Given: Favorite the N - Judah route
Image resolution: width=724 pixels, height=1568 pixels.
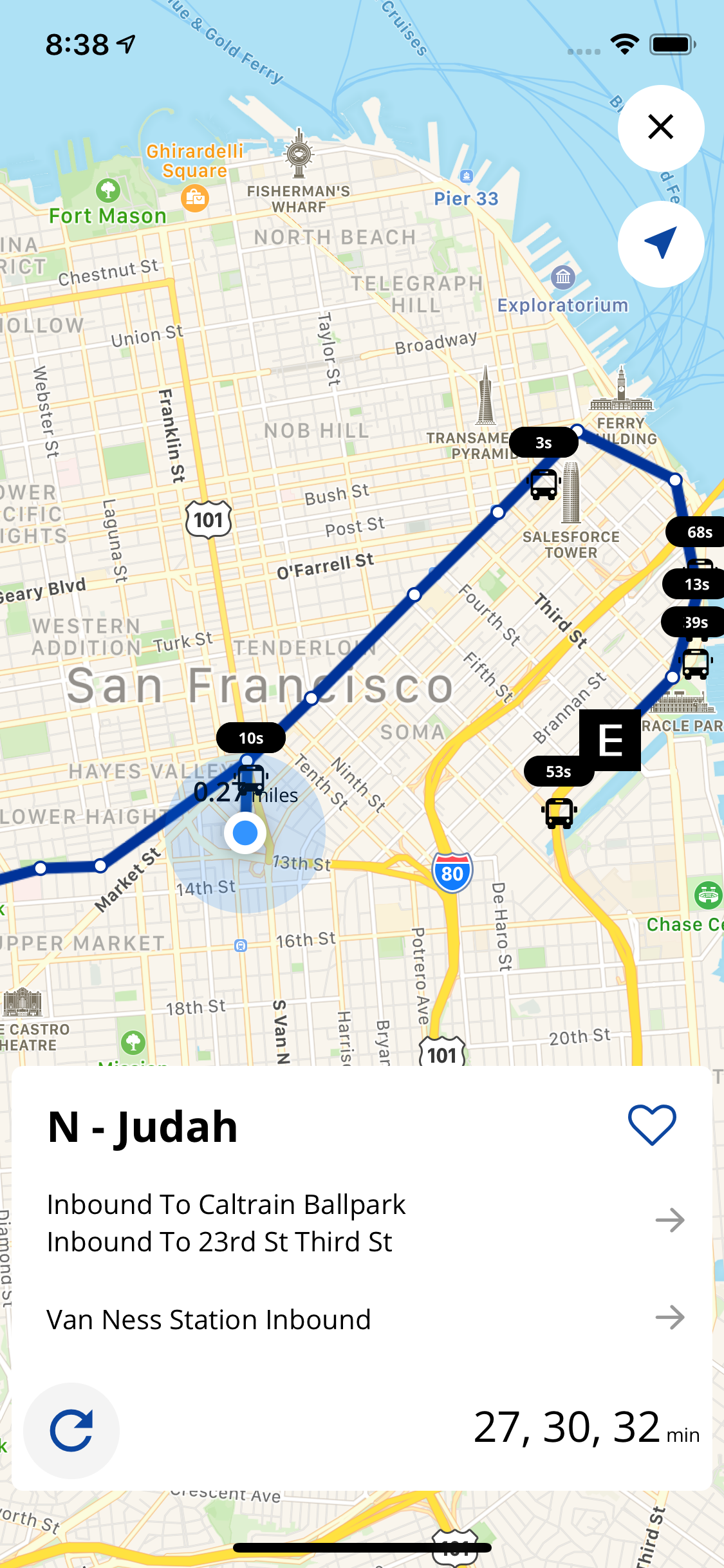Looking at the screenshot, I should tap(651, 1124).
